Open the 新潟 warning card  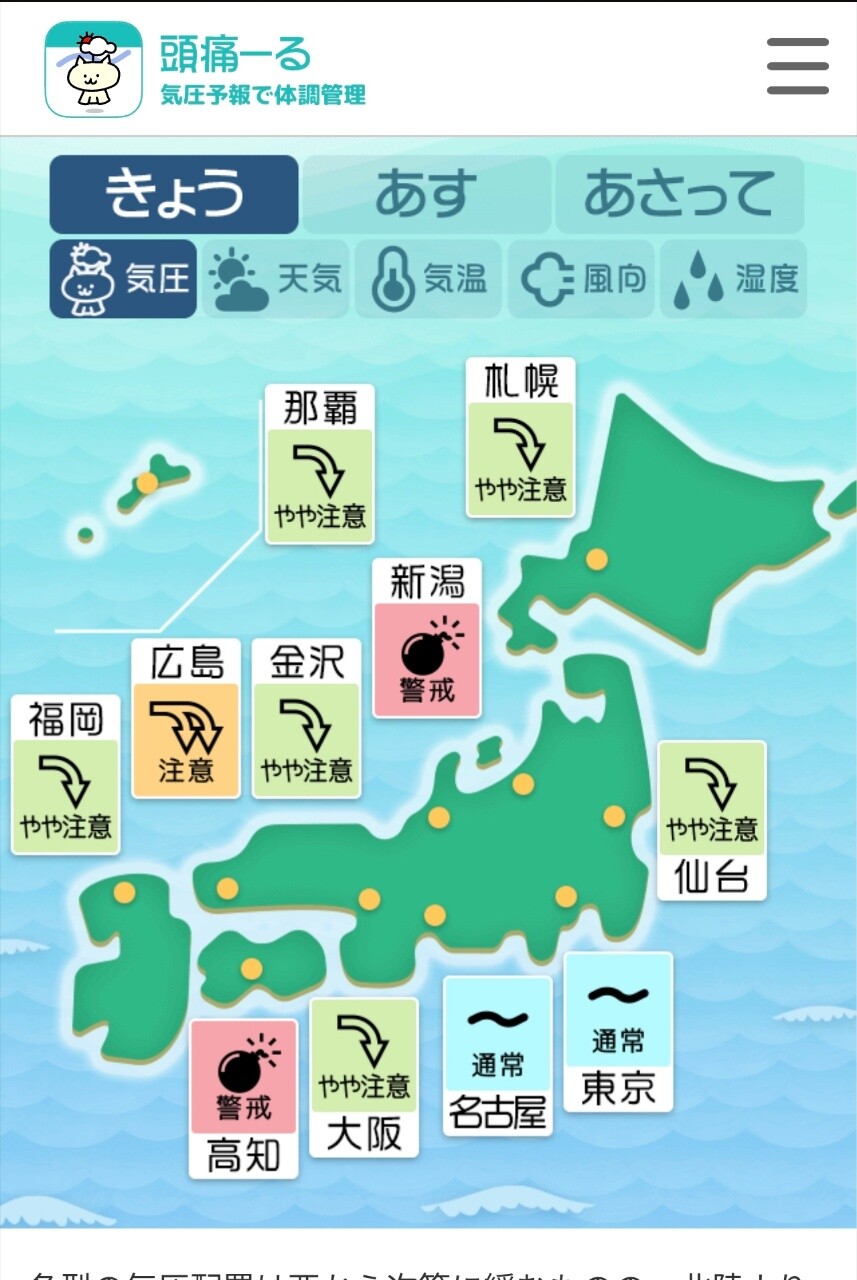[x=427, y=638]
